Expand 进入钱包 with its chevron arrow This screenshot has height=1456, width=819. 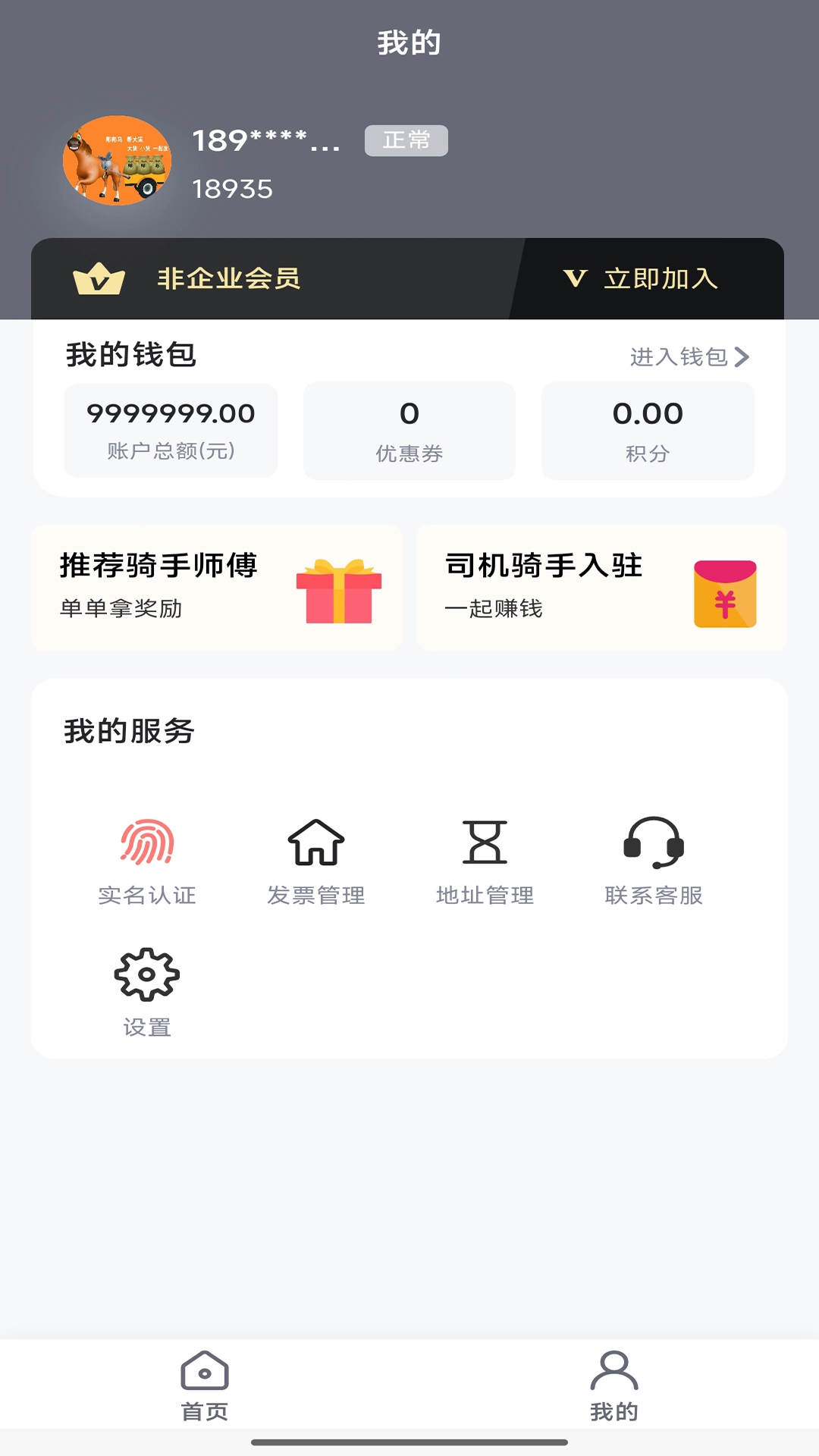pos(687,356)
